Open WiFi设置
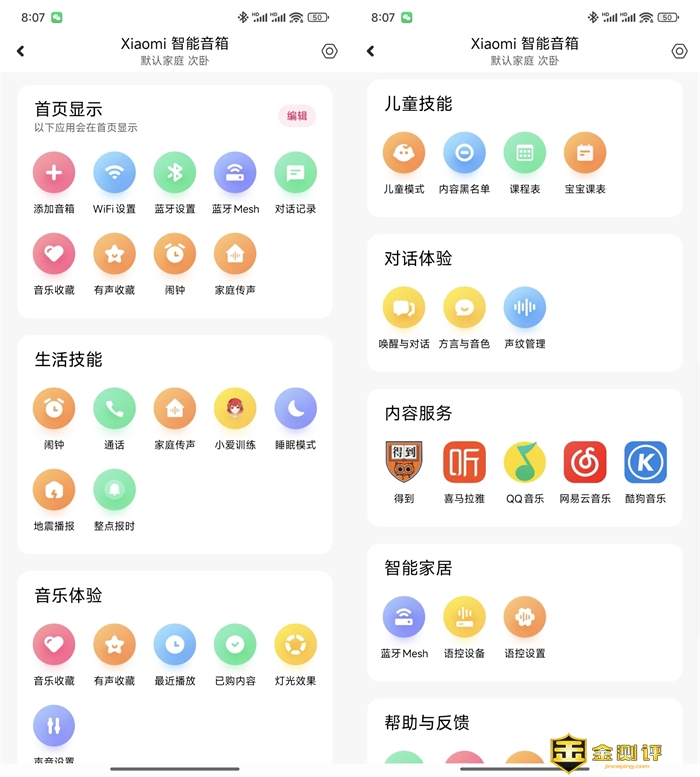The height and width of the screenshot is (777, 700). pyautogui.click(x=114, y=173)
